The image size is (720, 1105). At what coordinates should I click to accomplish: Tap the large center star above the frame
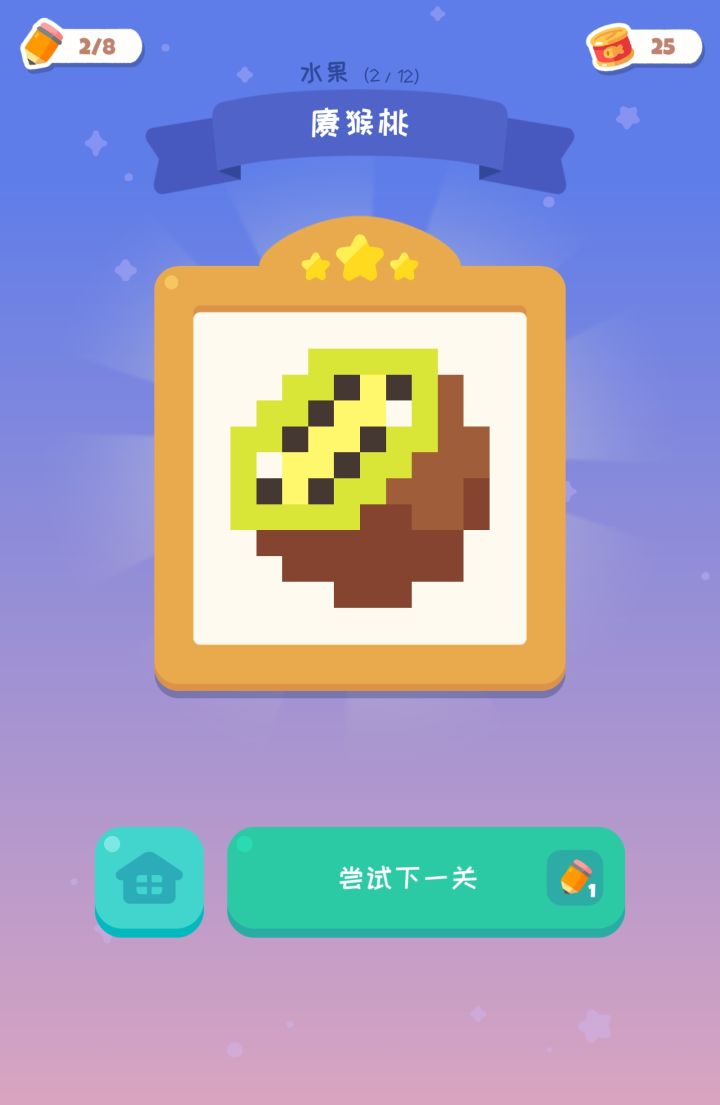[x=360, y=257]
